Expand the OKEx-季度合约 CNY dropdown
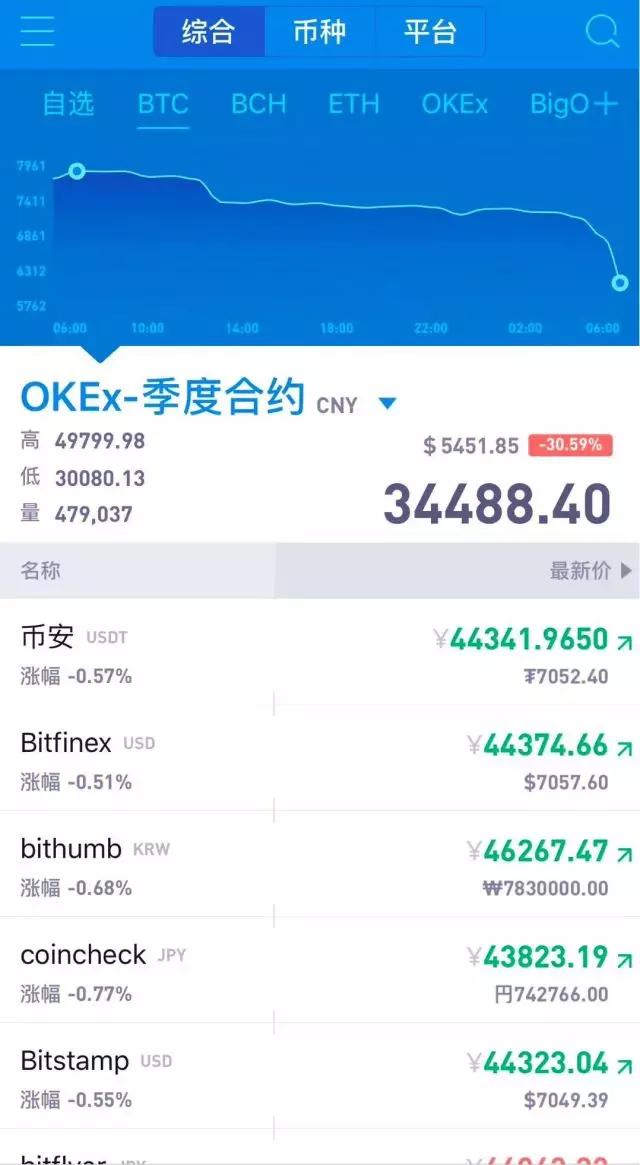 (388, 404)
